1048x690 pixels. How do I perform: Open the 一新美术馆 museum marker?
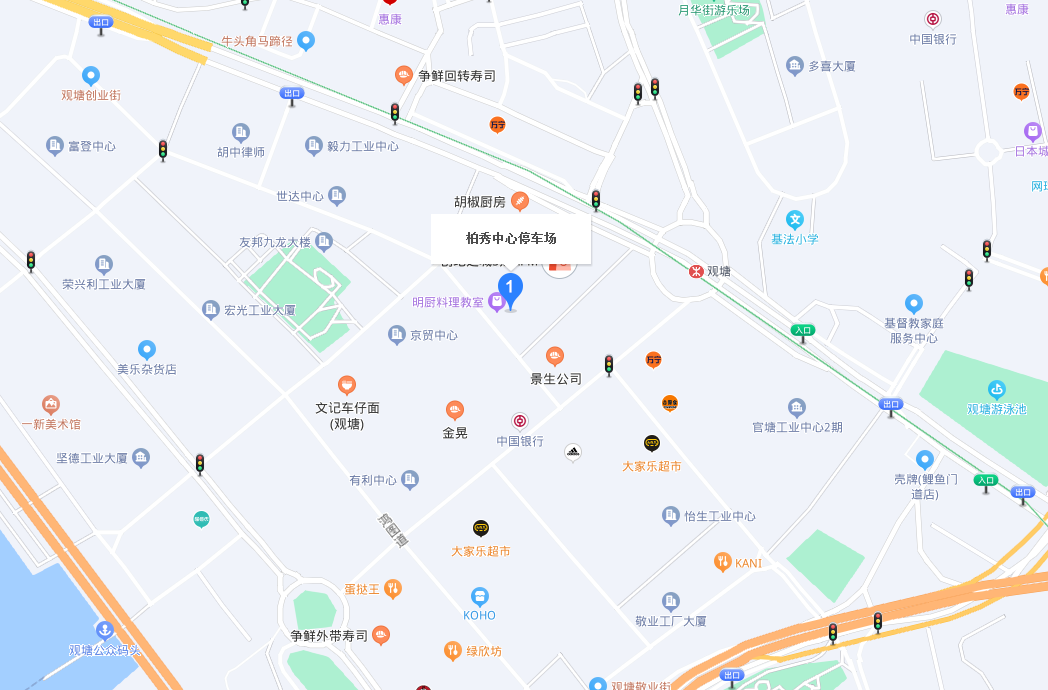coord(51,404)
